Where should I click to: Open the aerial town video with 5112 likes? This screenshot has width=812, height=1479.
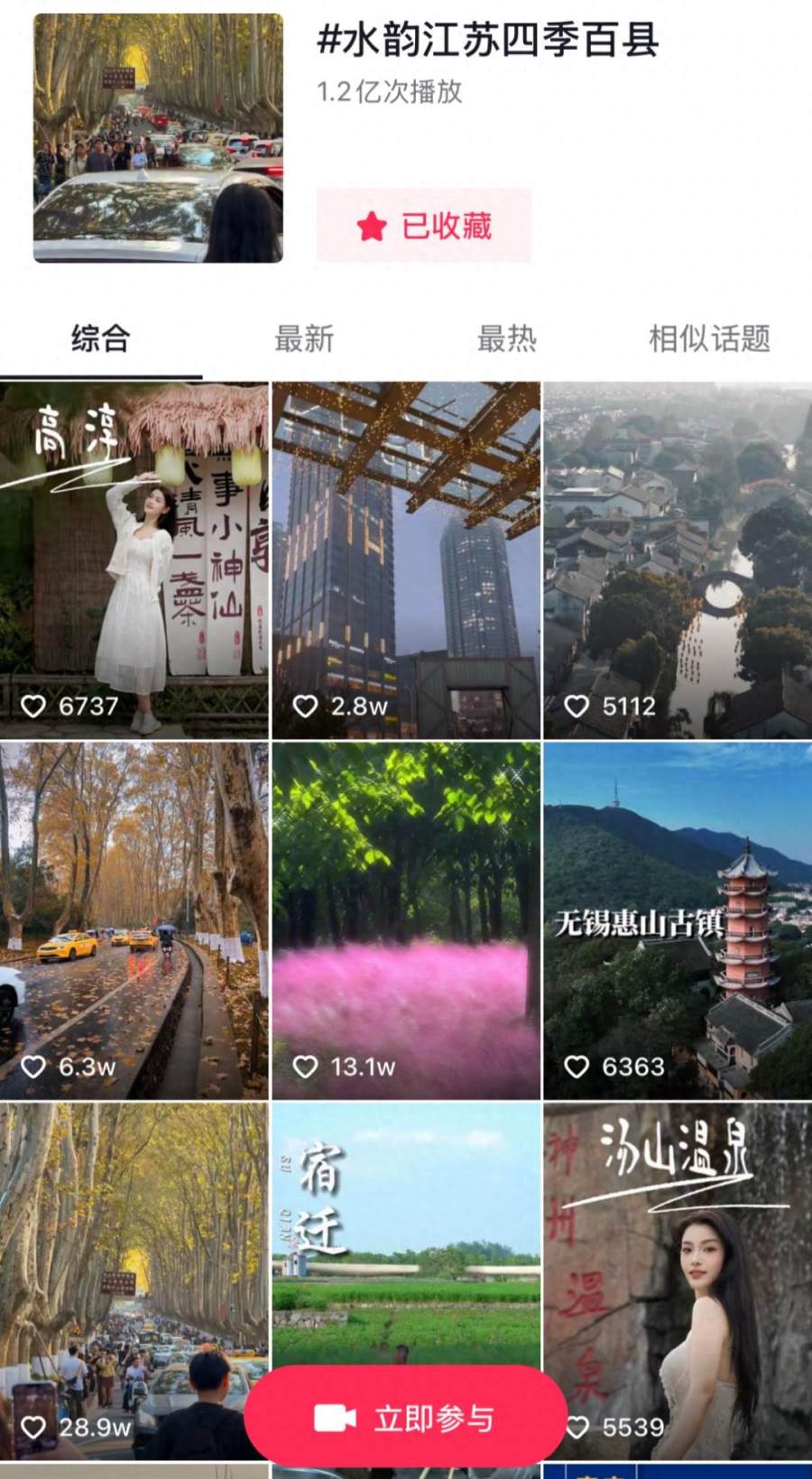(678, 559)
